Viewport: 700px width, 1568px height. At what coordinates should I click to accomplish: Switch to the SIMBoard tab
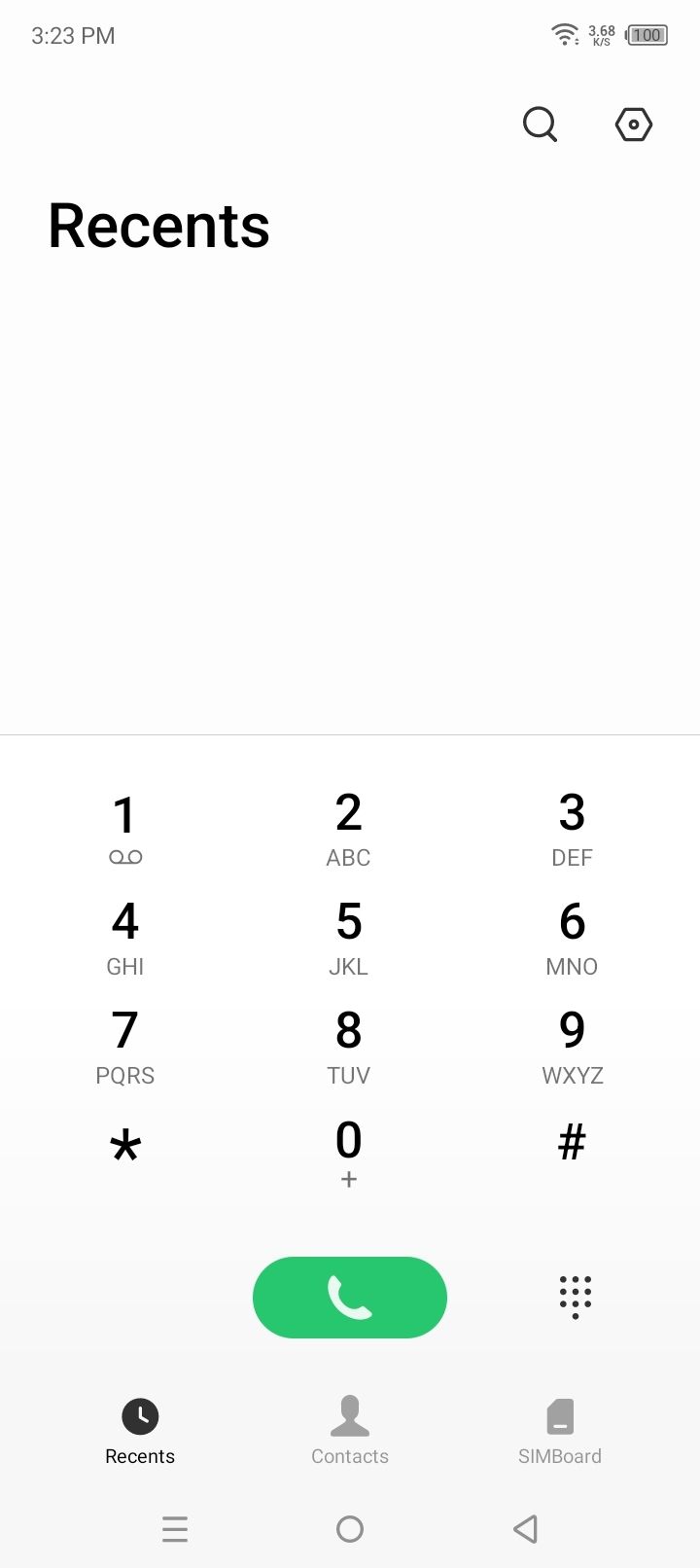[x=560, y=1431]
